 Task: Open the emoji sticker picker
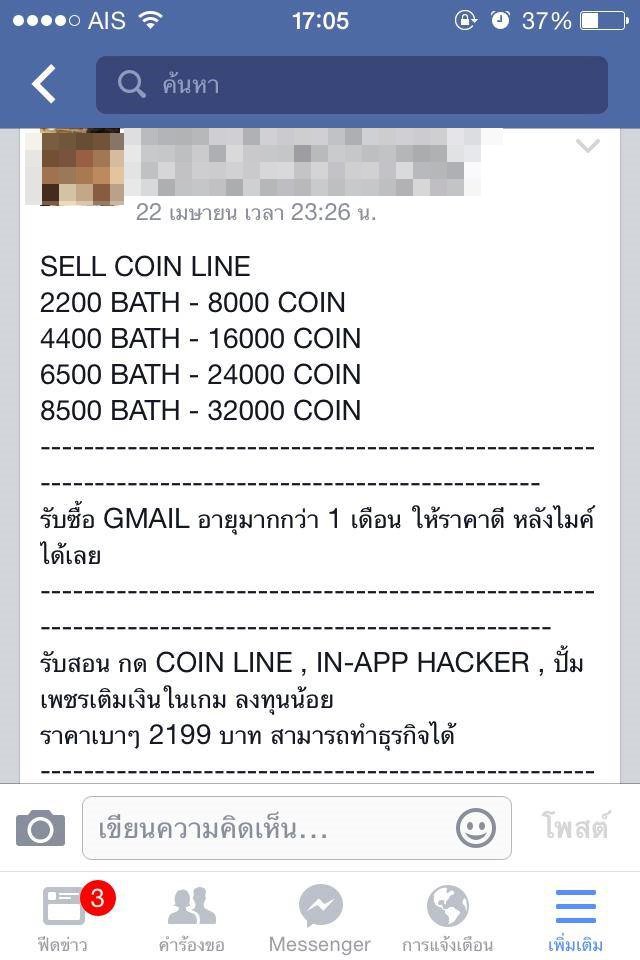[476, 828]
